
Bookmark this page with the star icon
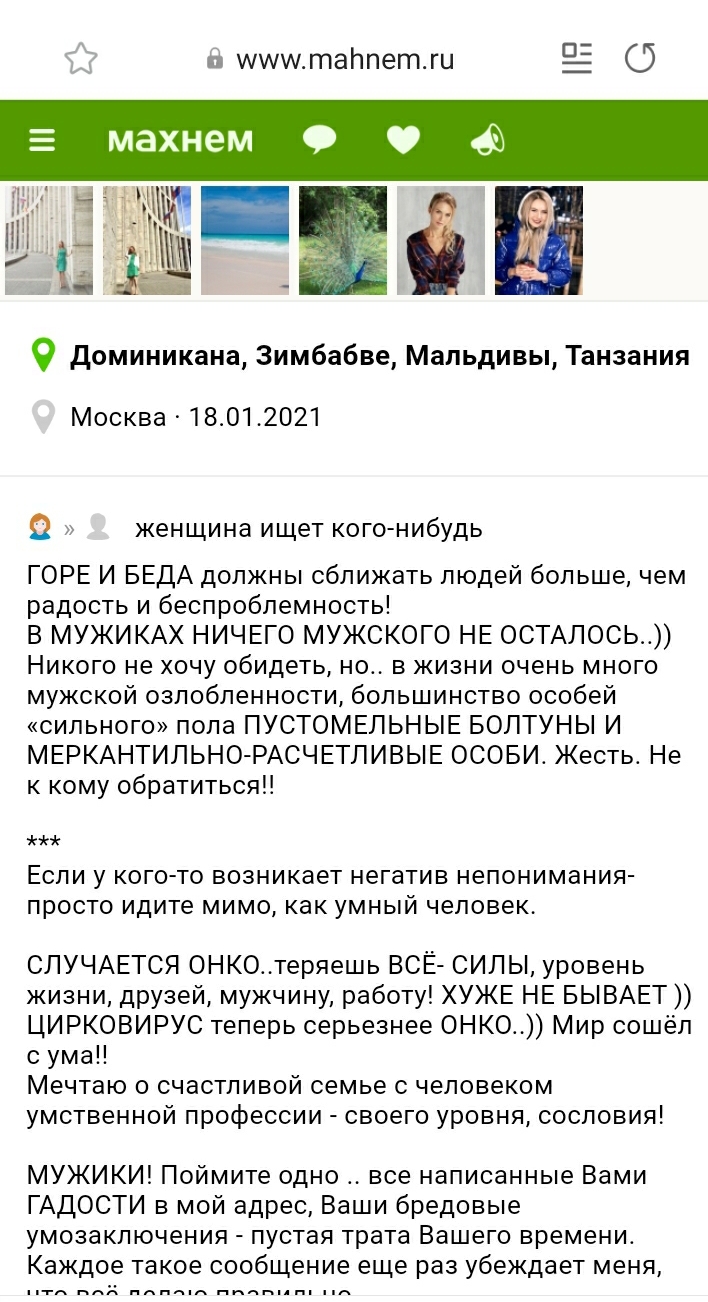81,59
